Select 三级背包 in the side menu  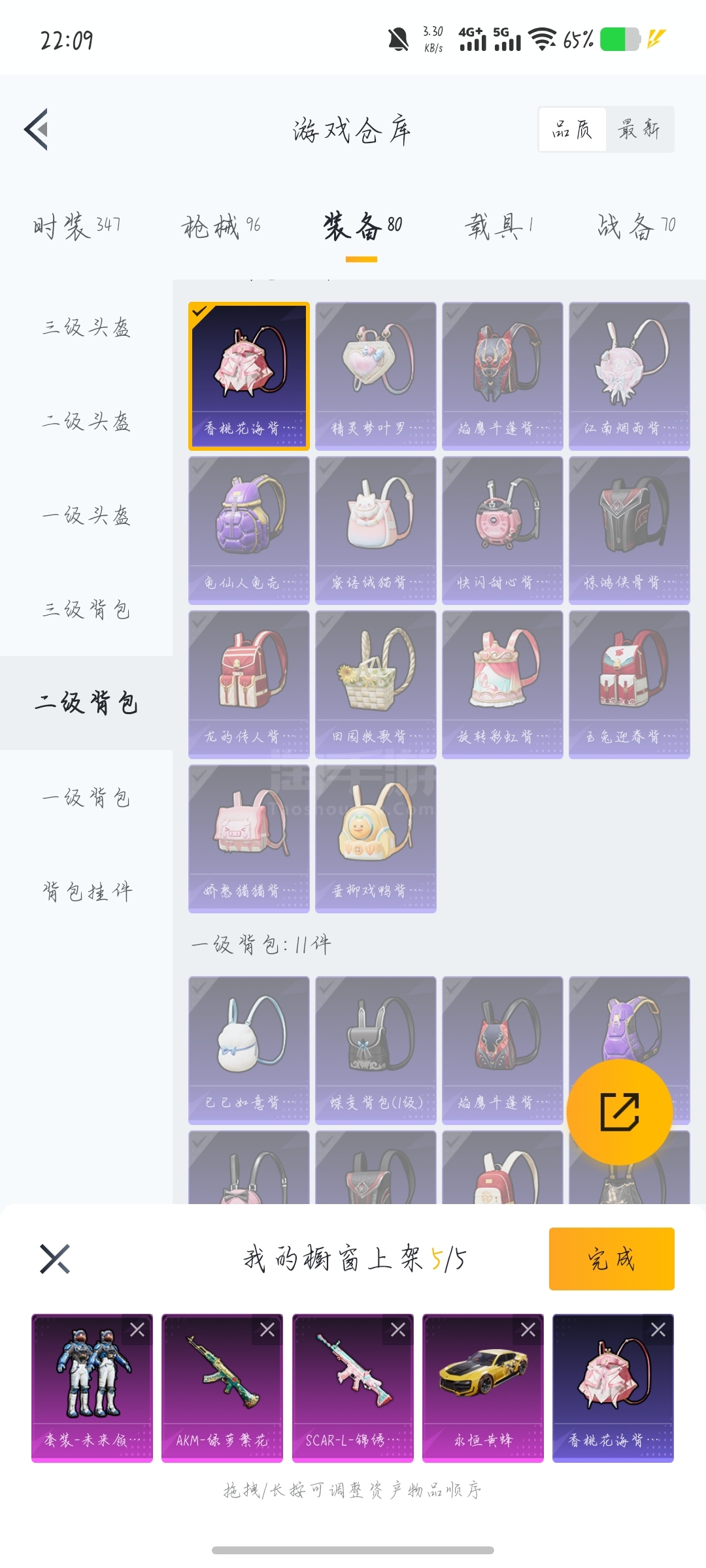tap(86, 609)
